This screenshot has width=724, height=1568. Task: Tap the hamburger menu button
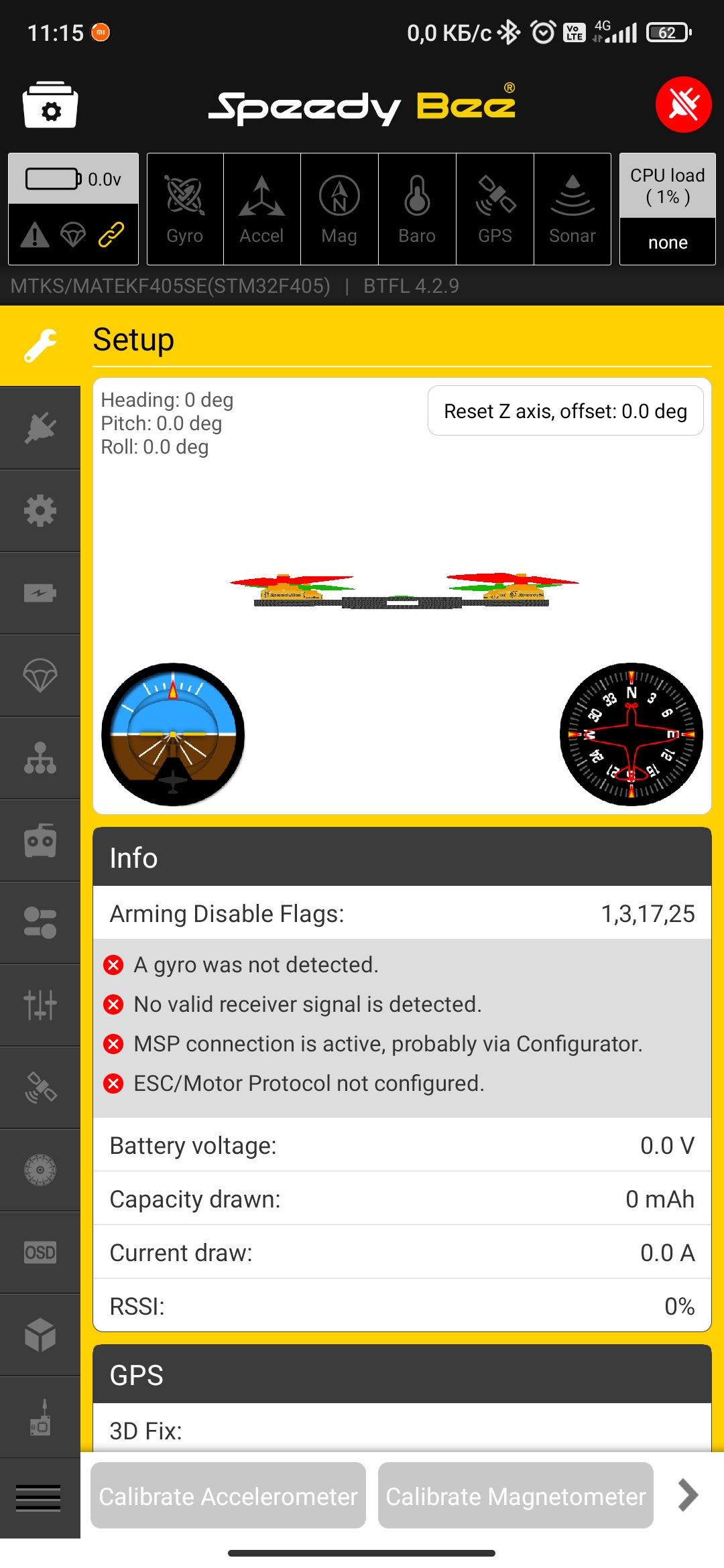(39, 1498)
